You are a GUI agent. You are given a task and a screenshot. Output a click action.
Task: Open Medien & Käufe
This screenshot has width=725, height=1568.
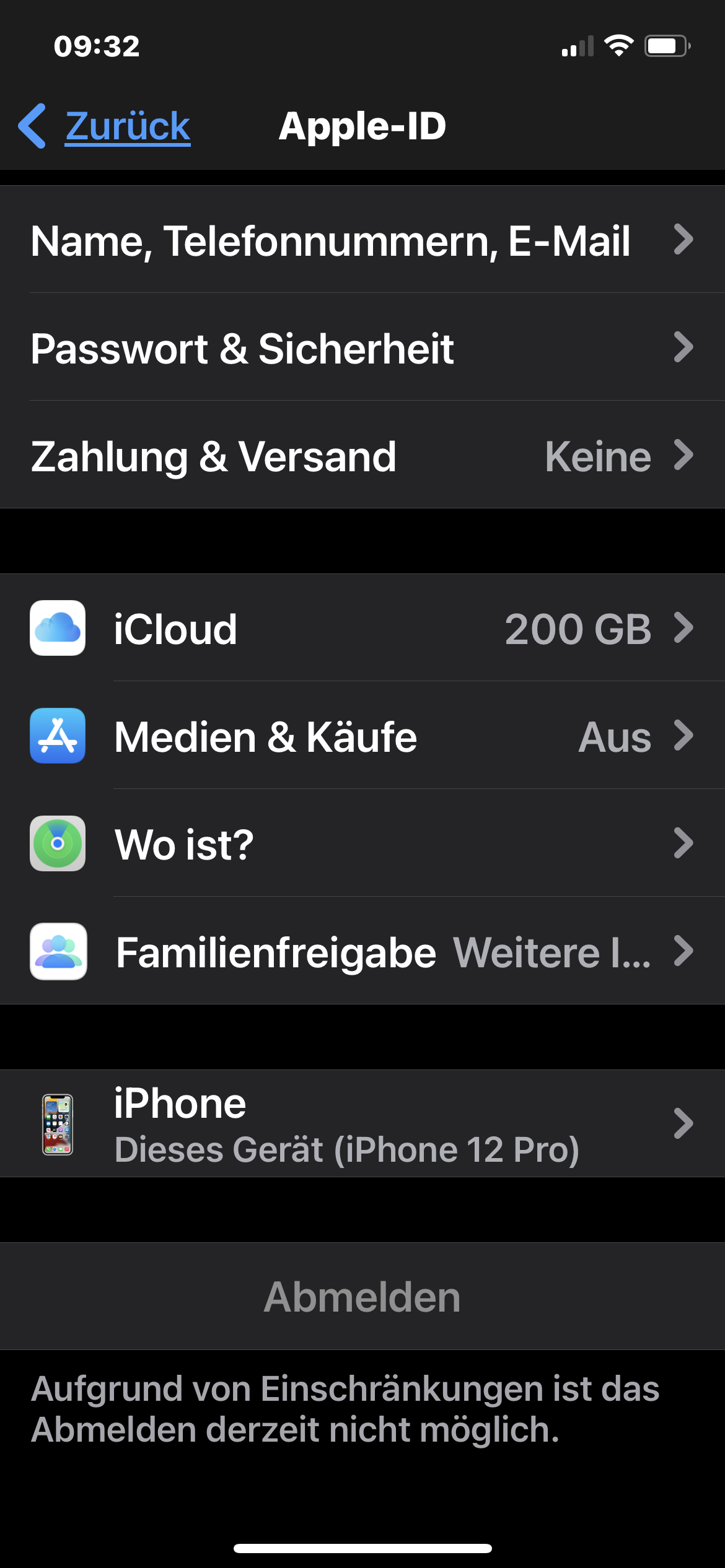362,736
